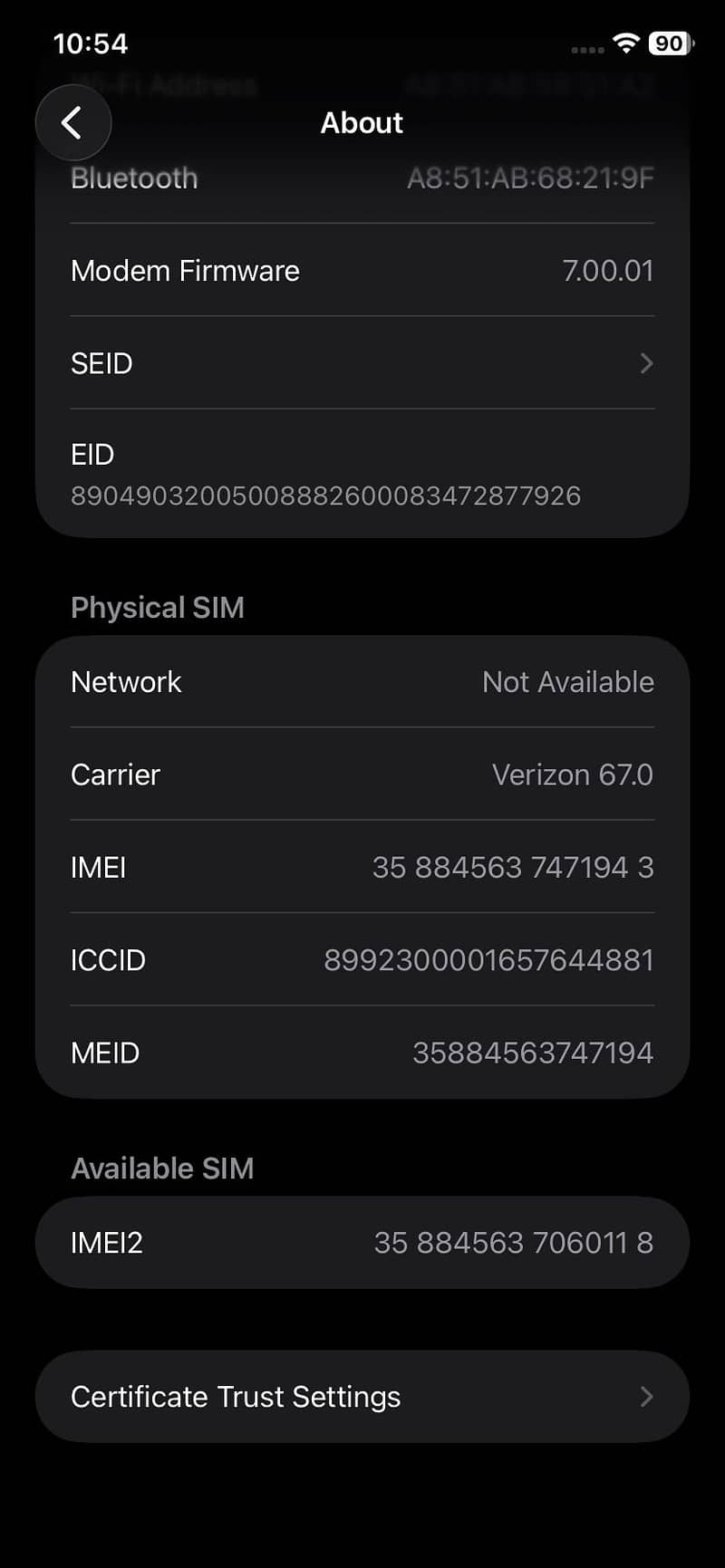Open the SEID row
The height and width of the screenshot is (1568, 725).
point(362,363)
